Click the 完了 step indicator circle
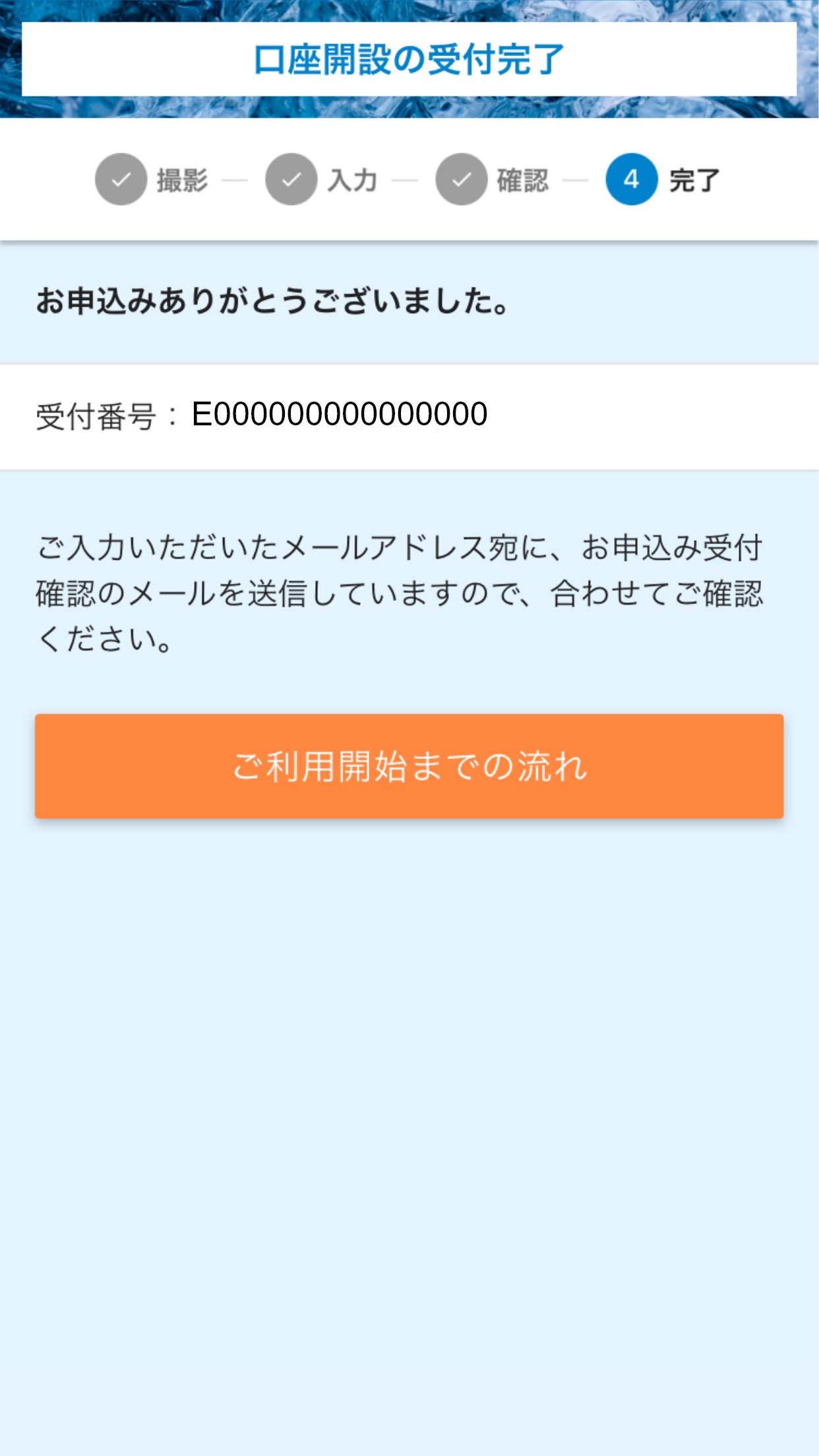 pyautogui.click(x=630, y=179)
